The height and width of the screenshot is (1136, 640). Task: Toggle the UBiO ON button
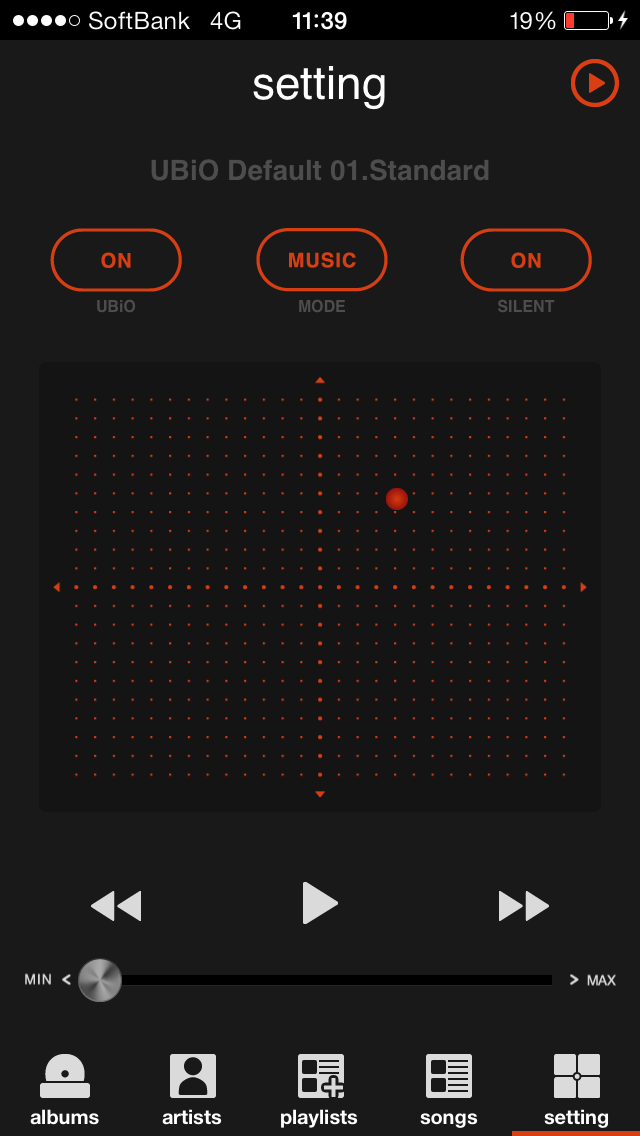point(116,260)
